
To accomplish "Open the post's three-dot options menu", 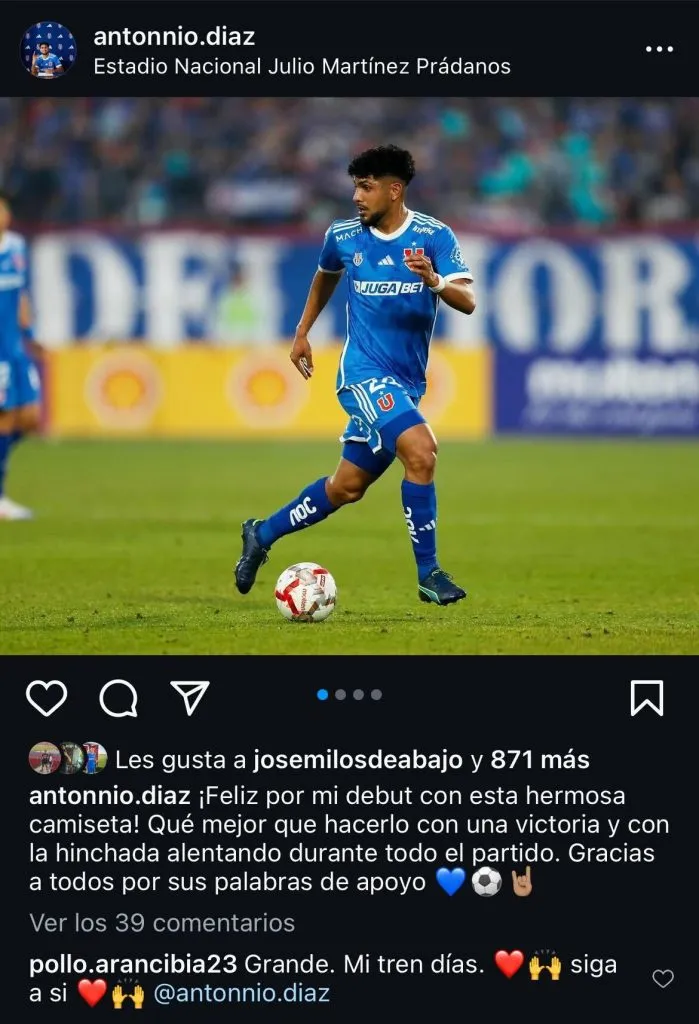I will (x=659, y=49).
